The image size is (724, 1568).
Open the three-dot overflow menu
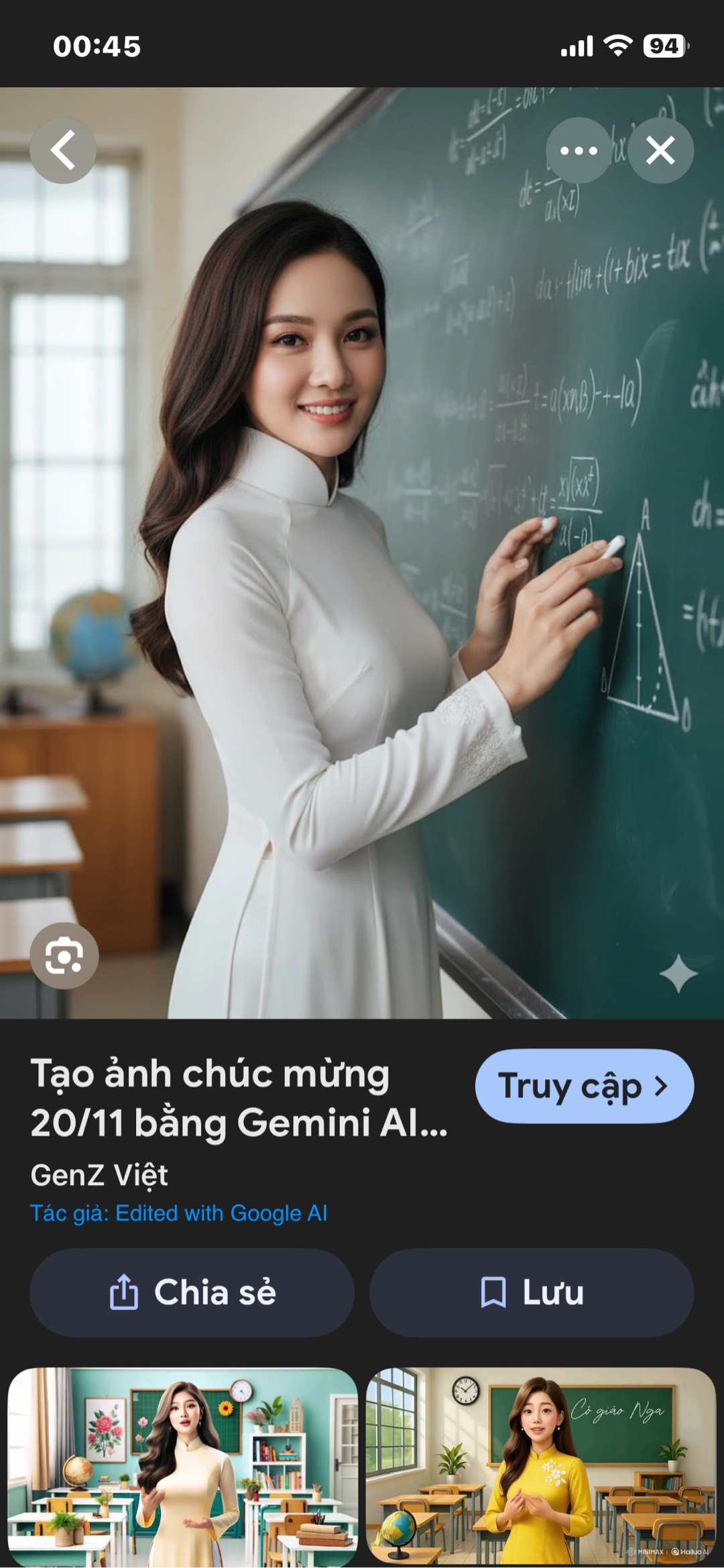pyautogui.click(x=579, y=150)
